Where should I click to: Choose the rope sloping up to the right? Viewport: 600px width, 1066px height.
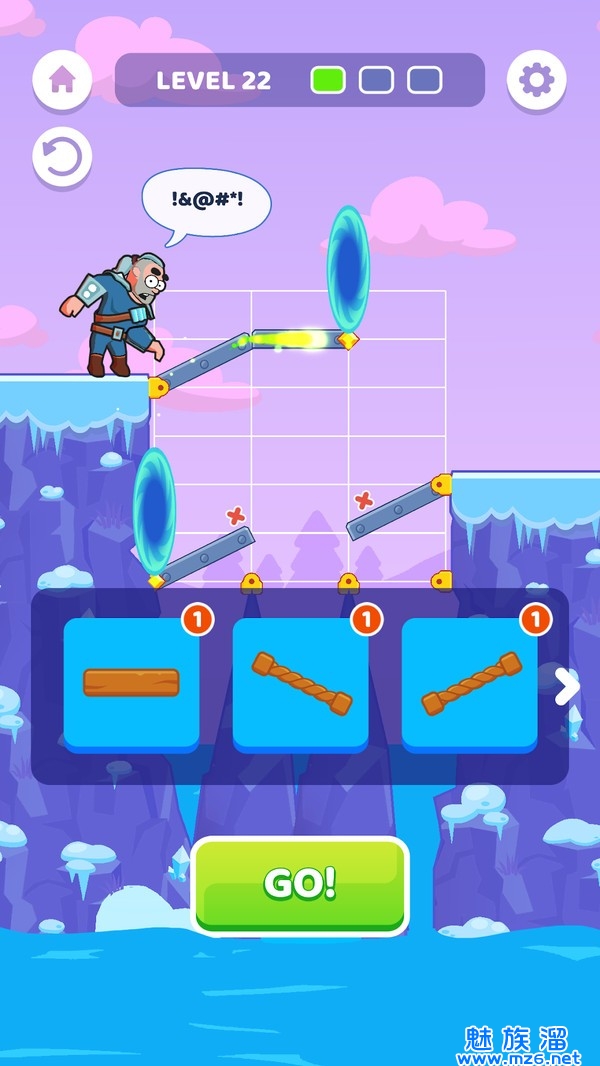coord(470,684)
